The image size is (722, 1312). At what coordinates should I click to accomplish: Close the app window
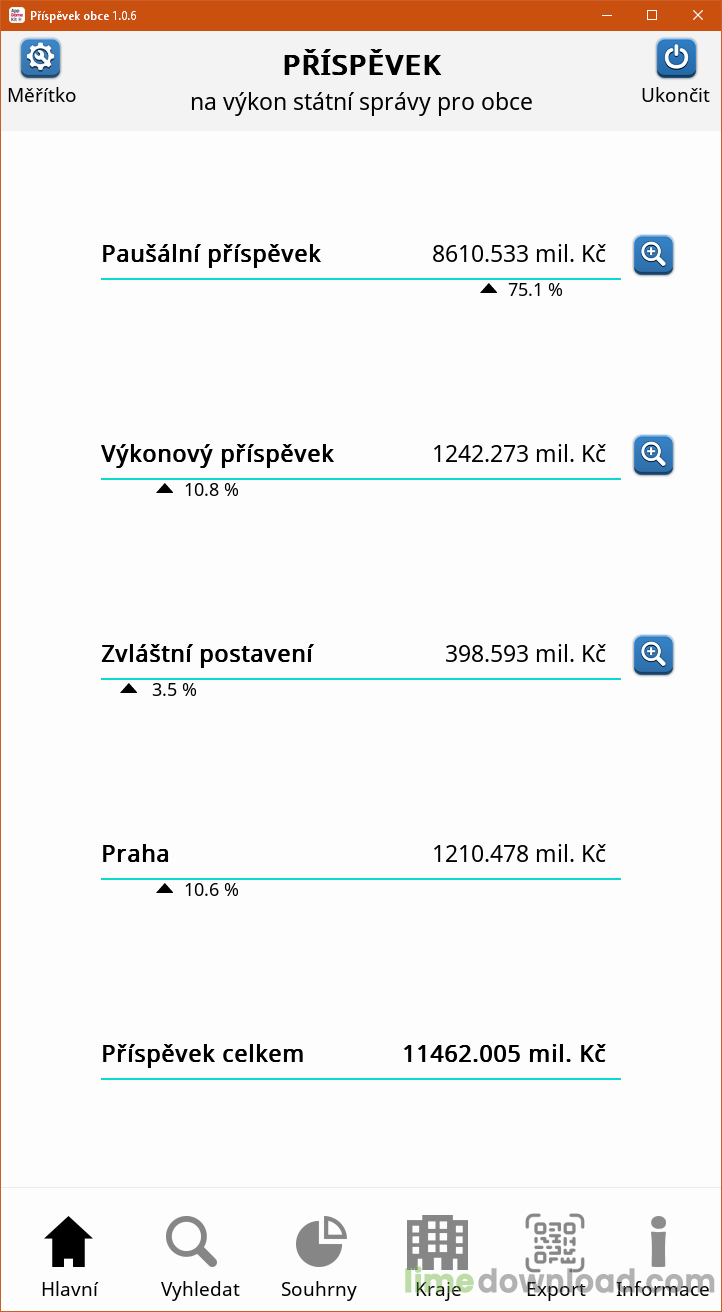click(x=697, y=15)
